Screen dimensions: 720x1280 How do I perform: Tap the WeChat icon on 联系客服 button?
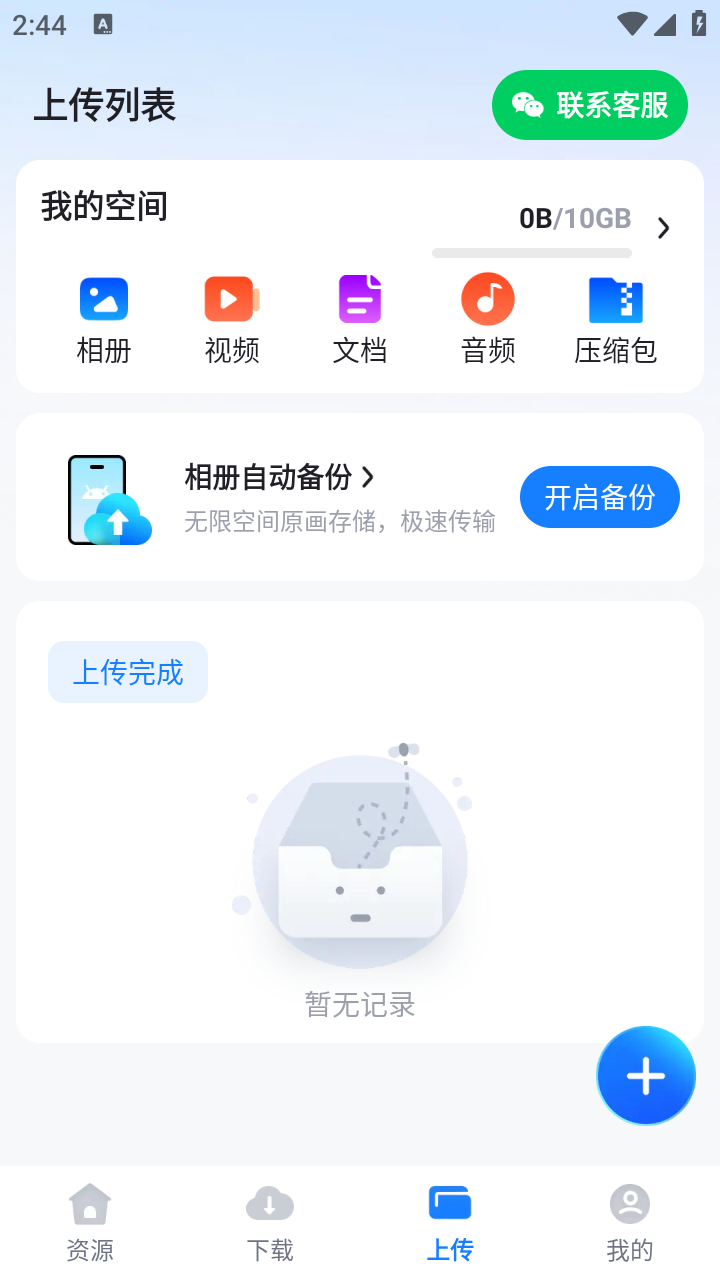click(529, 104)
